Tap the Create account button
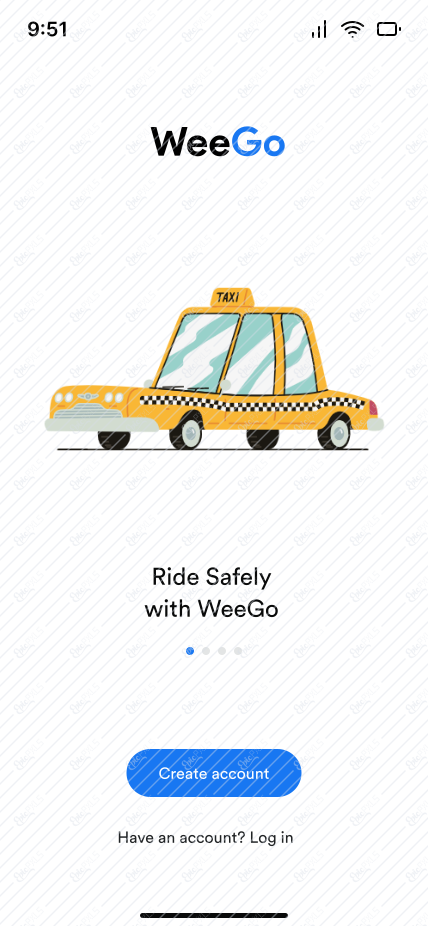The image size is (428, 926). (214, 773)
